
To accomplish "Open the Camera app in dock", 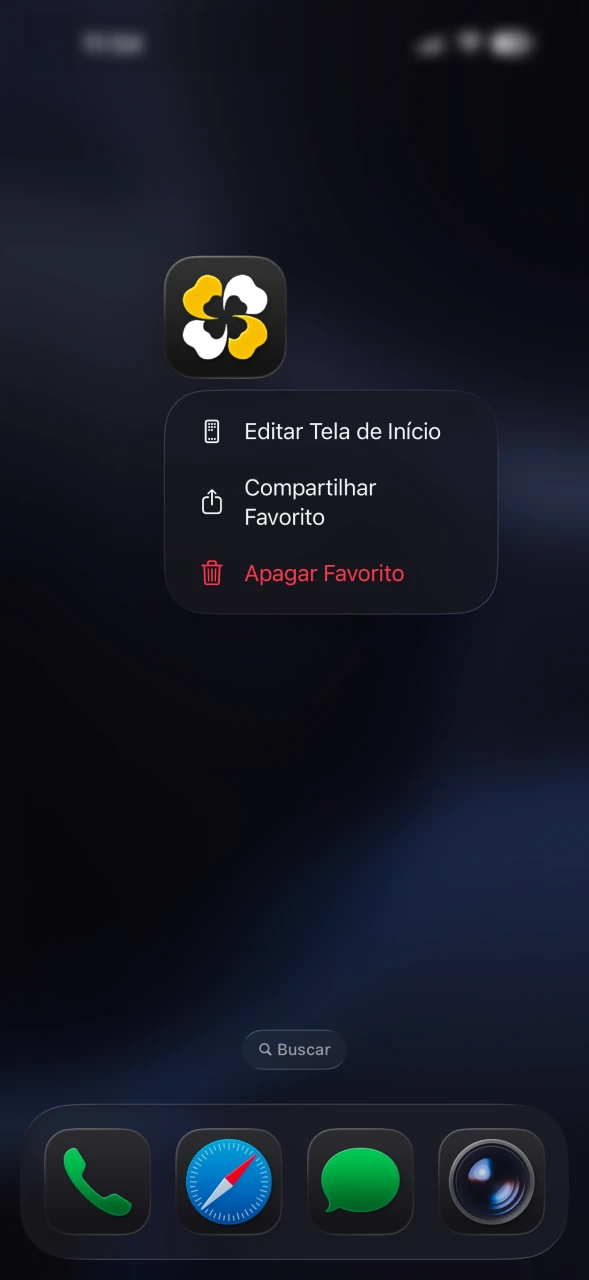I will [492, 1181].
